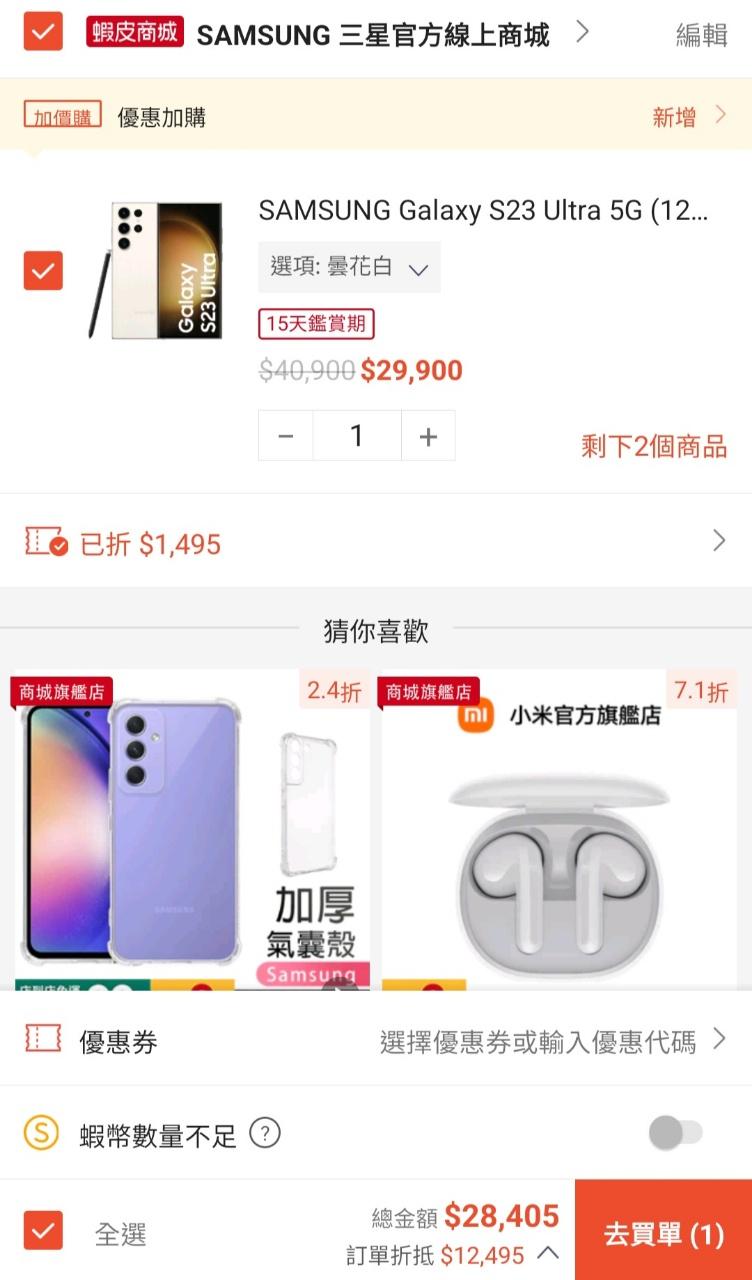Viewport: 752px width, 1280px height.
Task: Increase quantity with the plus button
Action: (428, 436)
